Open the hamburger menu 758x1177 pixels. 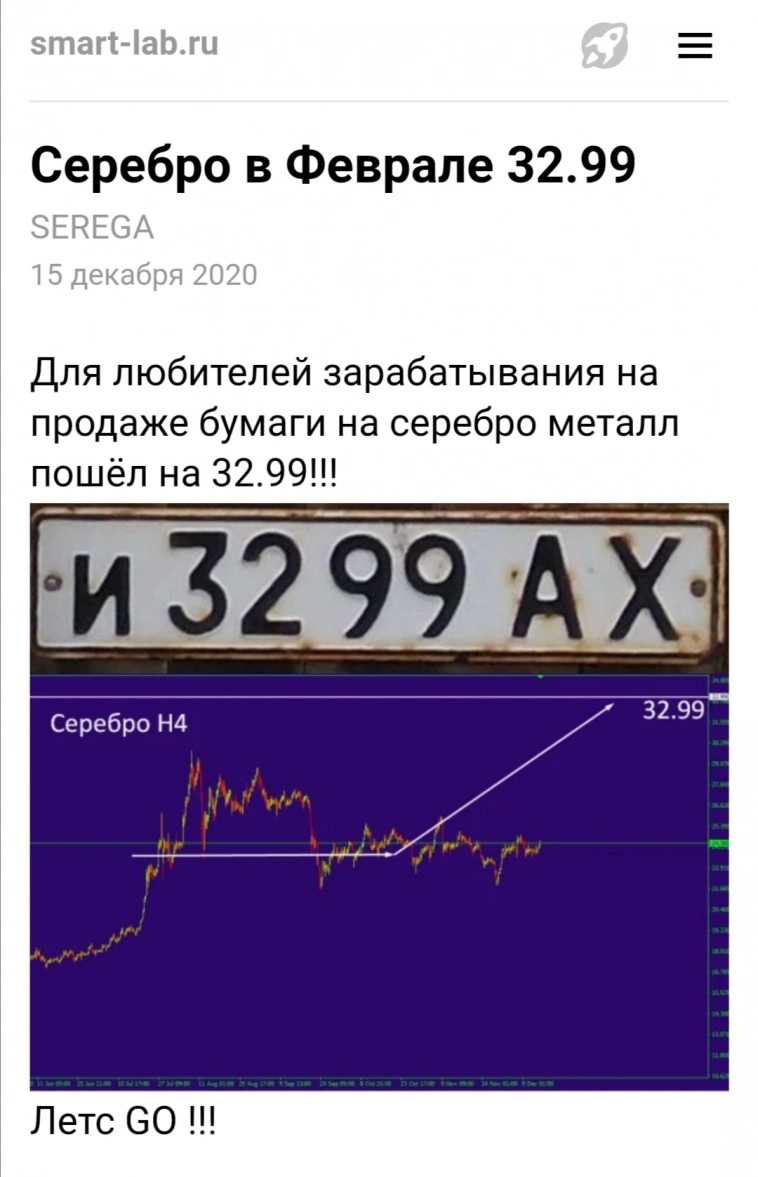pos(695,46)
